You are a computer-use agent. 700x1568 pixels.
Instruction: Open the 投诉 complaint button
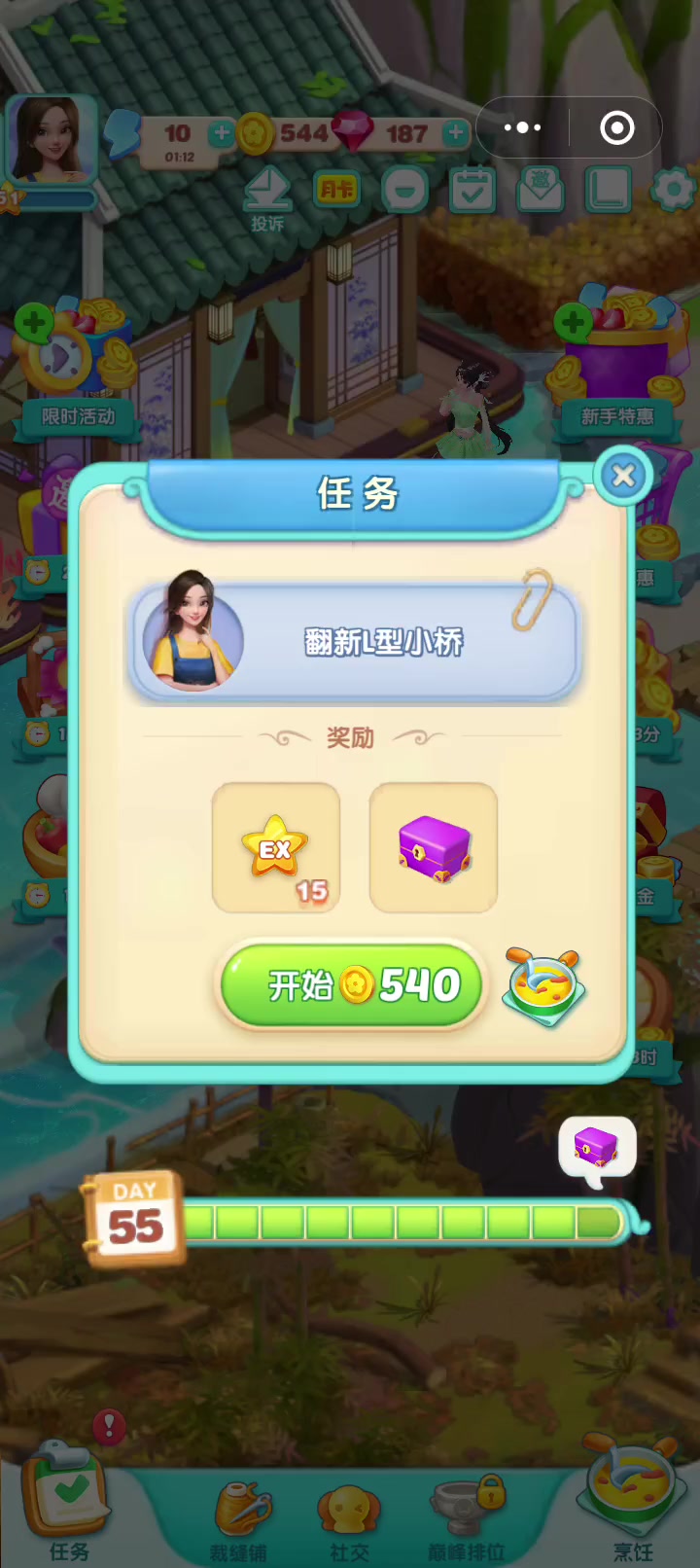tap(267, 199)
